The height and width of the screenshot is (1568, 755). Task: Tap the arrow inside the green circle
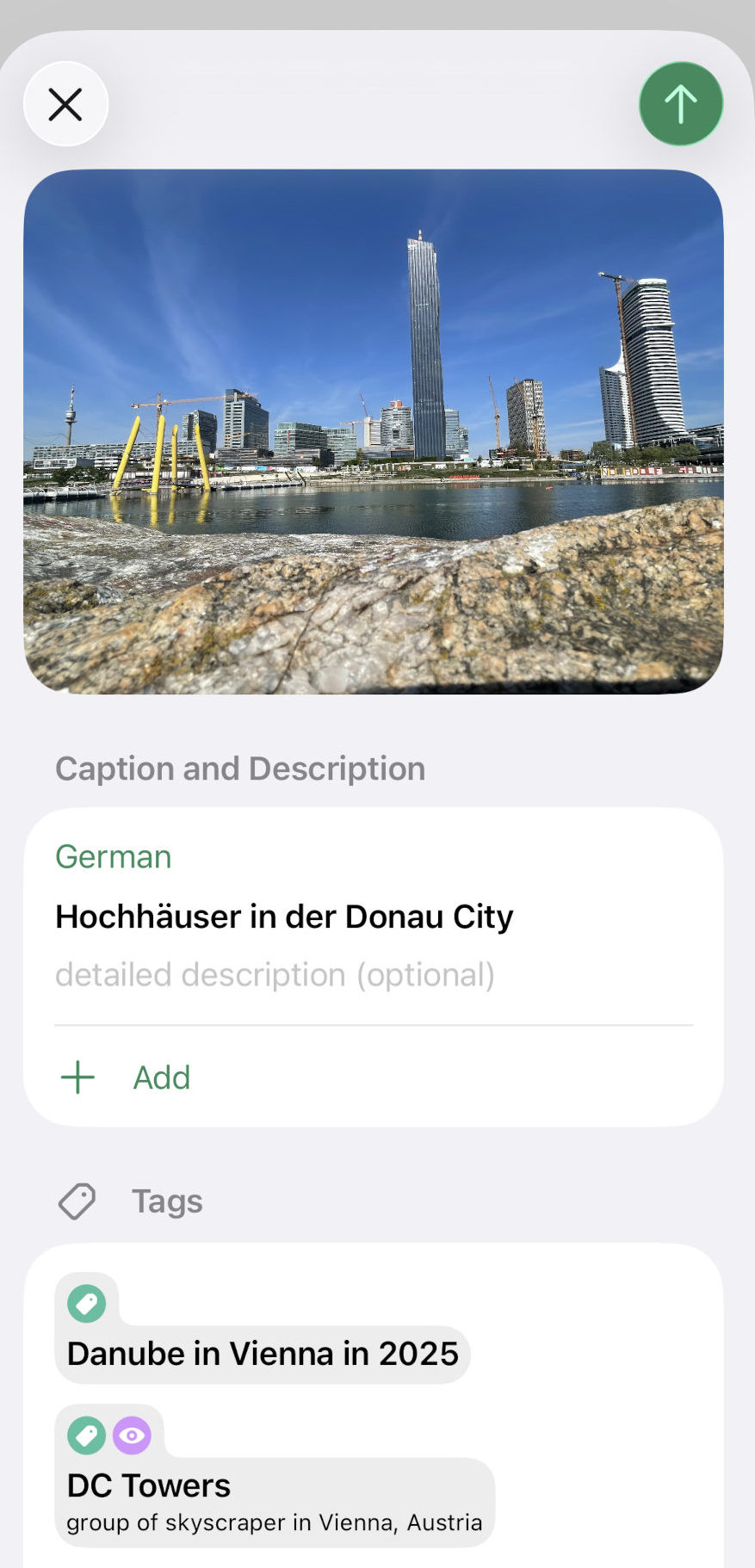tap(680, 102)
